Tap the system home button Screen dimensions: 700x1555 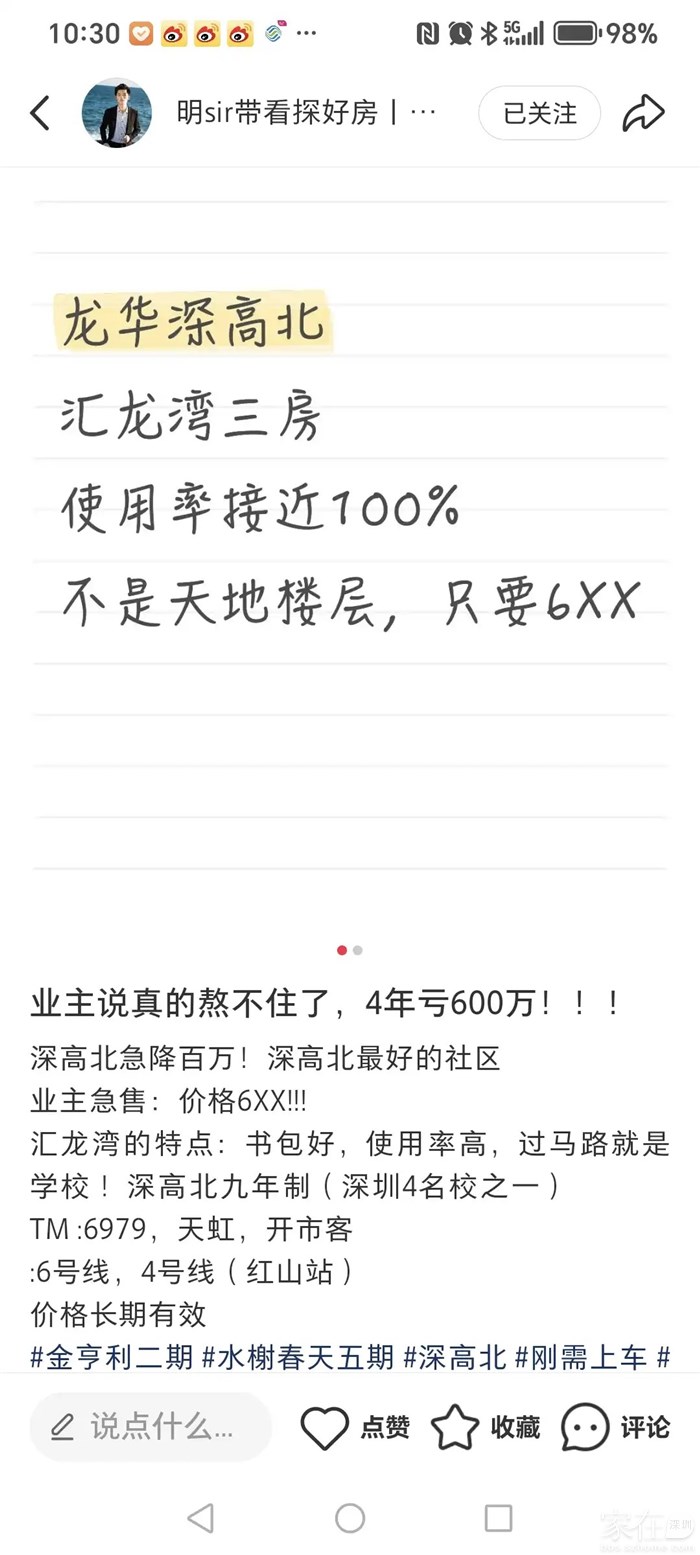point(350,1518)
